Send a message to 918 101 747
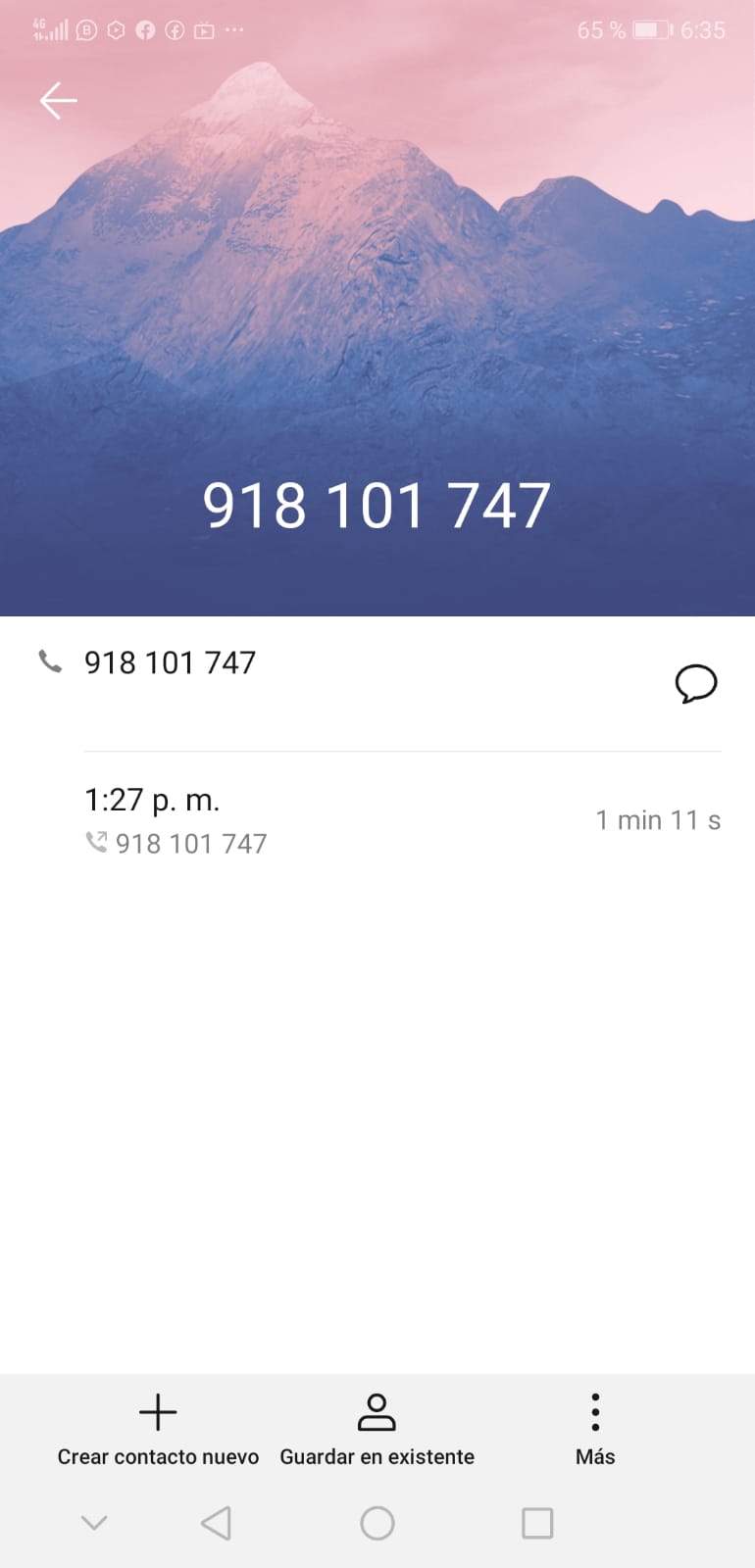The image size is (755, 1568). tap(696, 683)
